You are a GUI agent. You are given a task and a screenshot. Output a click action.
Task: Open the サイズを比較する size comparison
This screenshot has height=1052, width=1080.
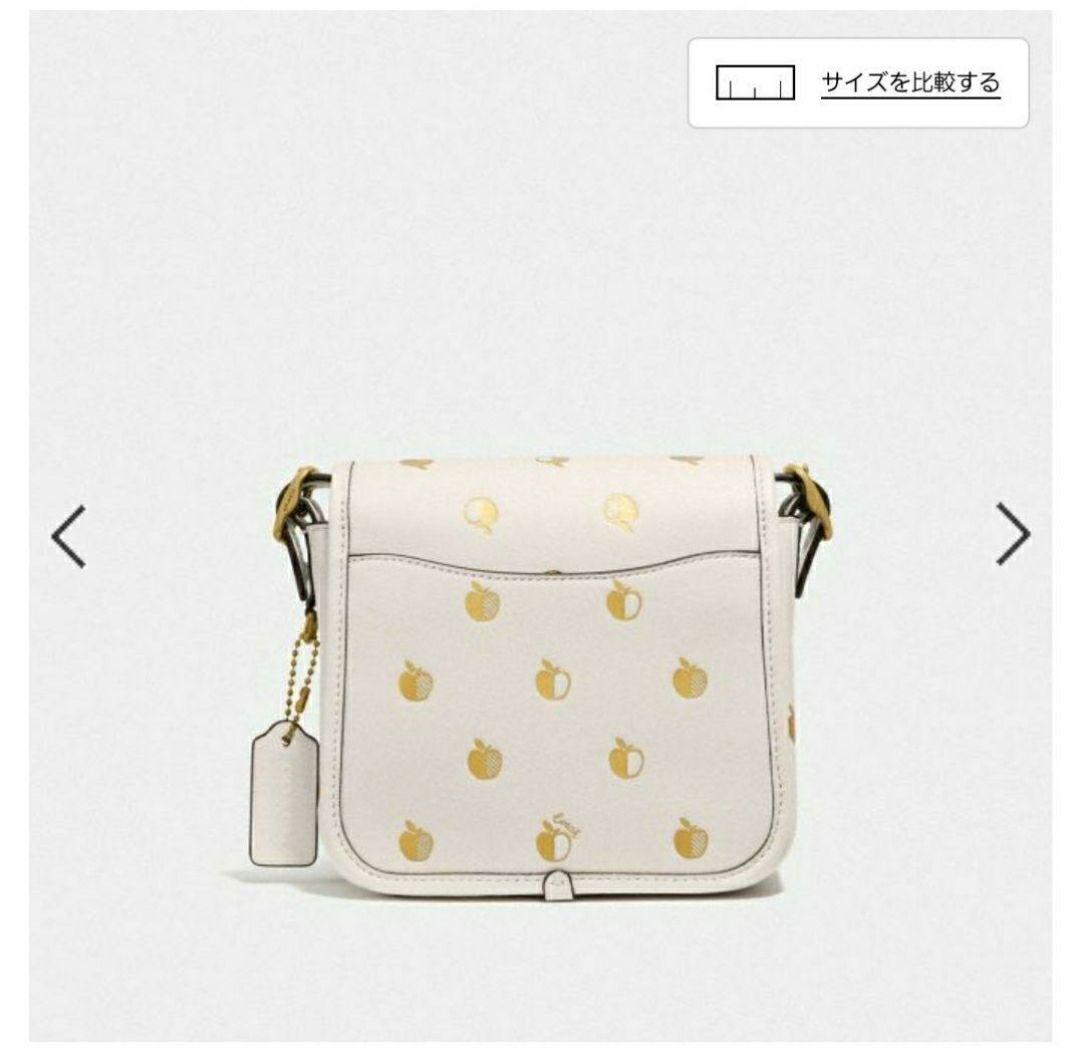pos(858,83)
